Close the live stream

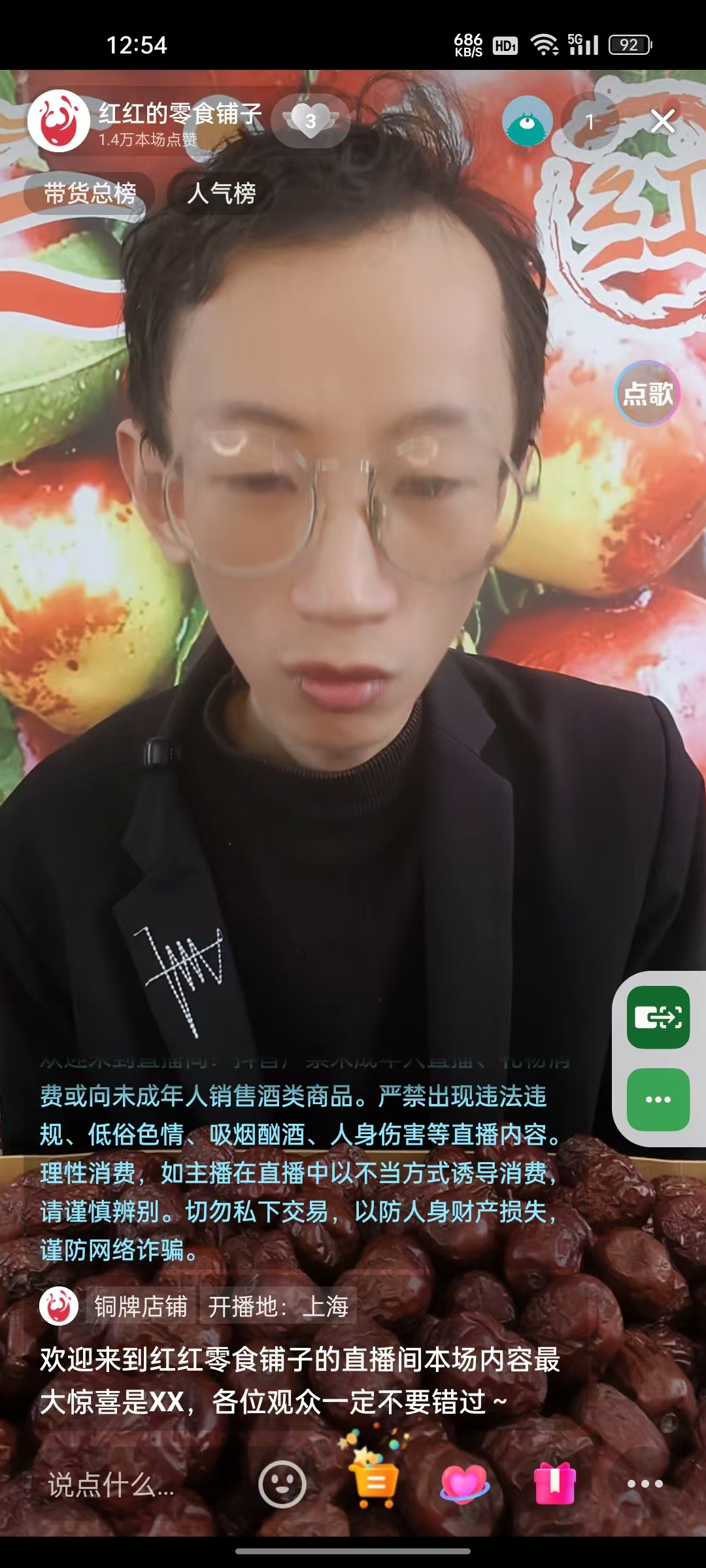pos(663,121)
